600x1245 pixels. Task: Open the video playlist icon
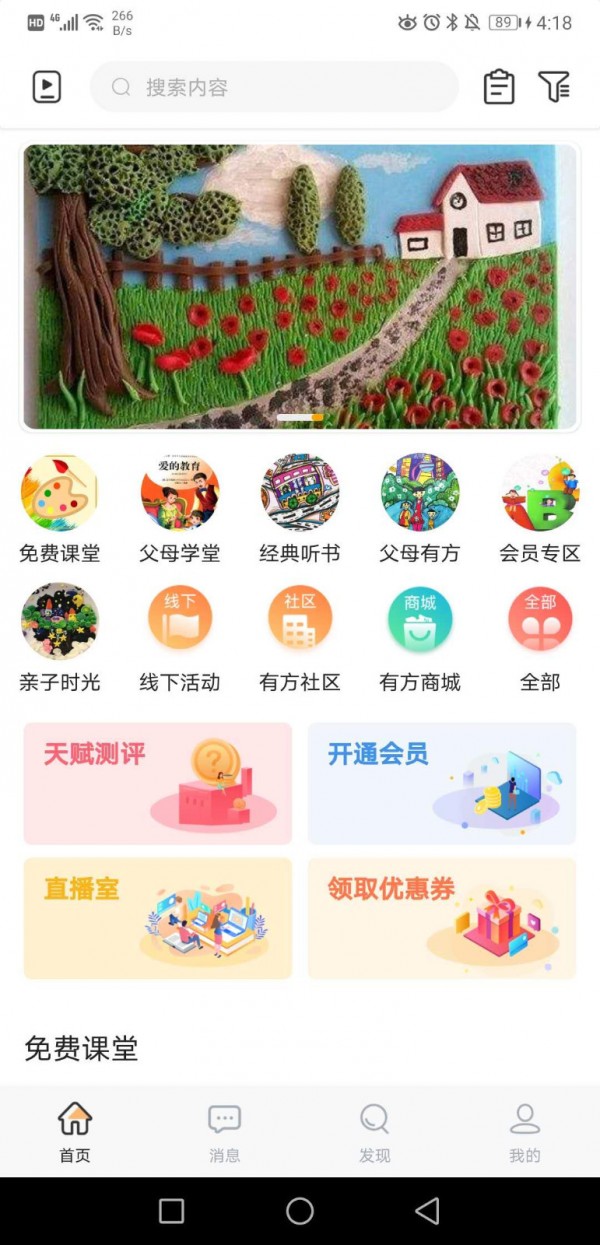coord(47,87)
